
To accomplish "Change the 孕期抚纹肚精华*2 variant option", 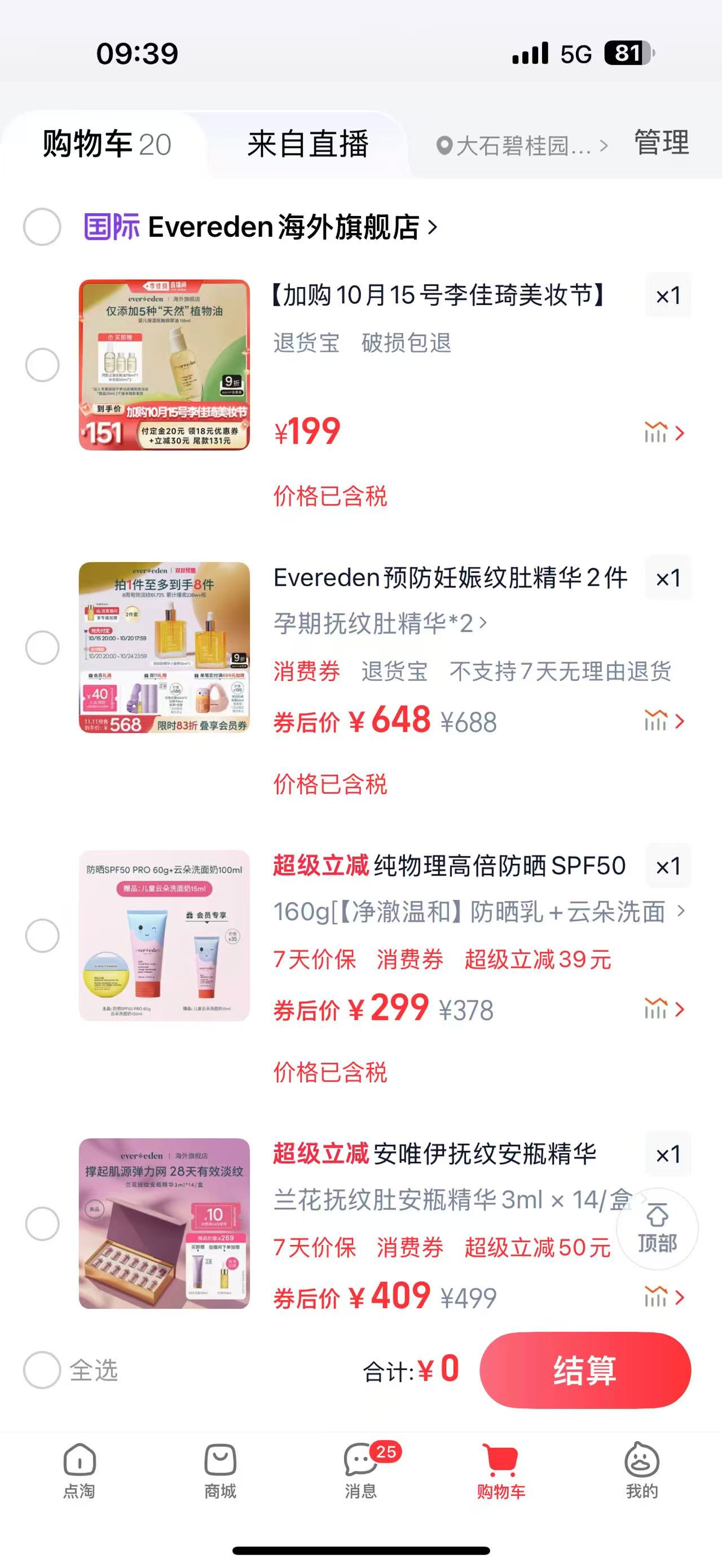I will click(380, 623).
